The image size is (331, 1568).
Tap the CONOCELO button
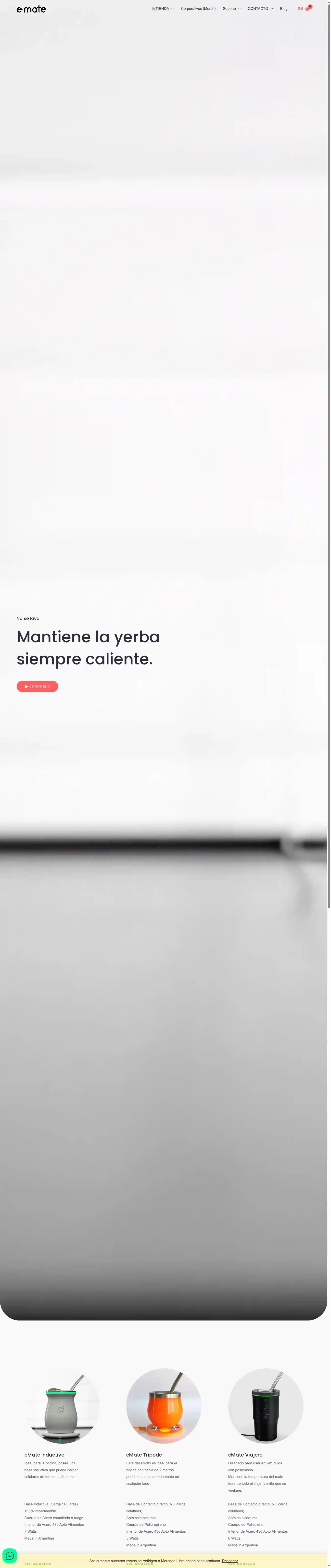pos(37,686)
